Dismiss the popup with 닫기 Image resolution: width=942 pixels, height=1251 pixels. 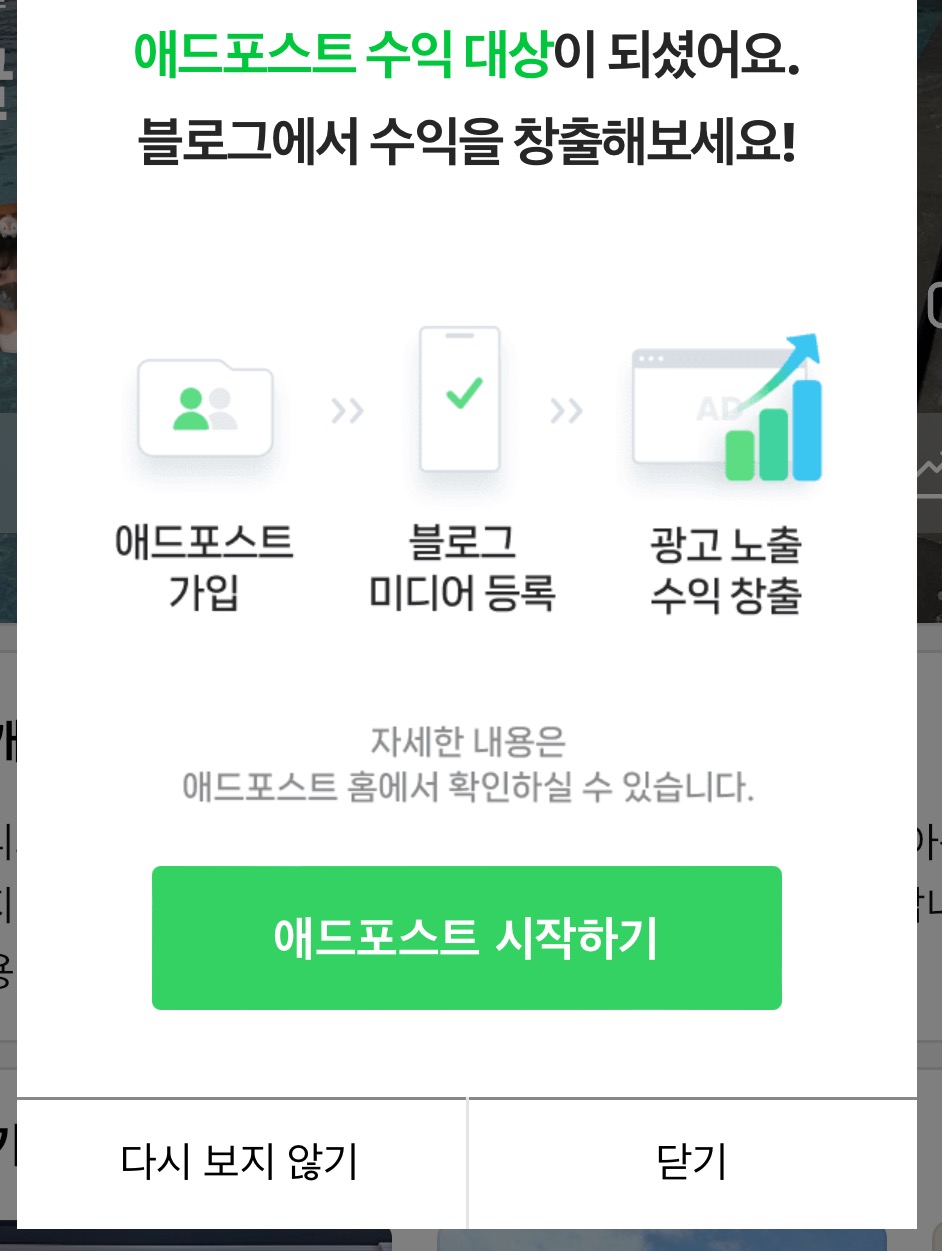(x=693, y=1163)
